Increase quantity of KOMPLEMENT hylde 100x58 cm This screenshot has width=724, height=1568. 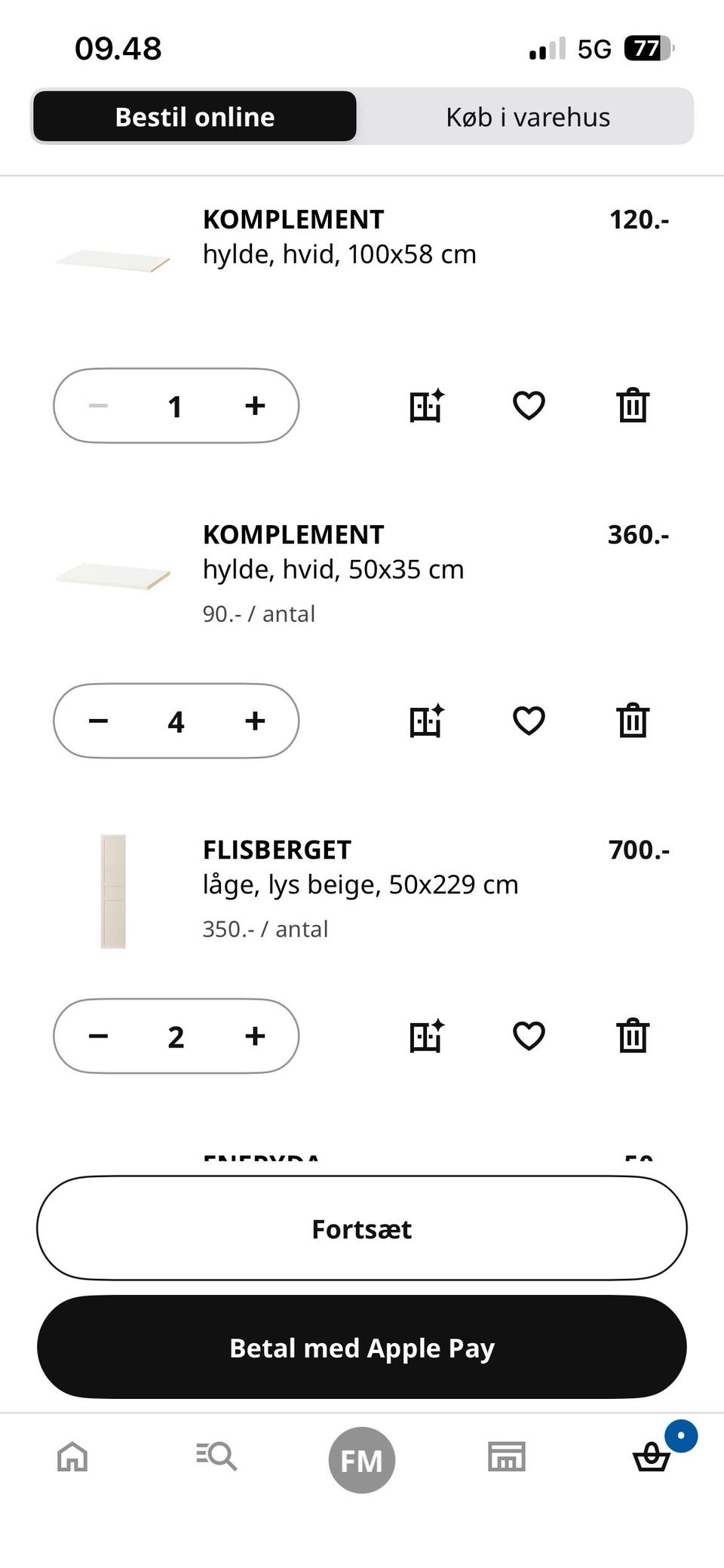click(255, 406)
